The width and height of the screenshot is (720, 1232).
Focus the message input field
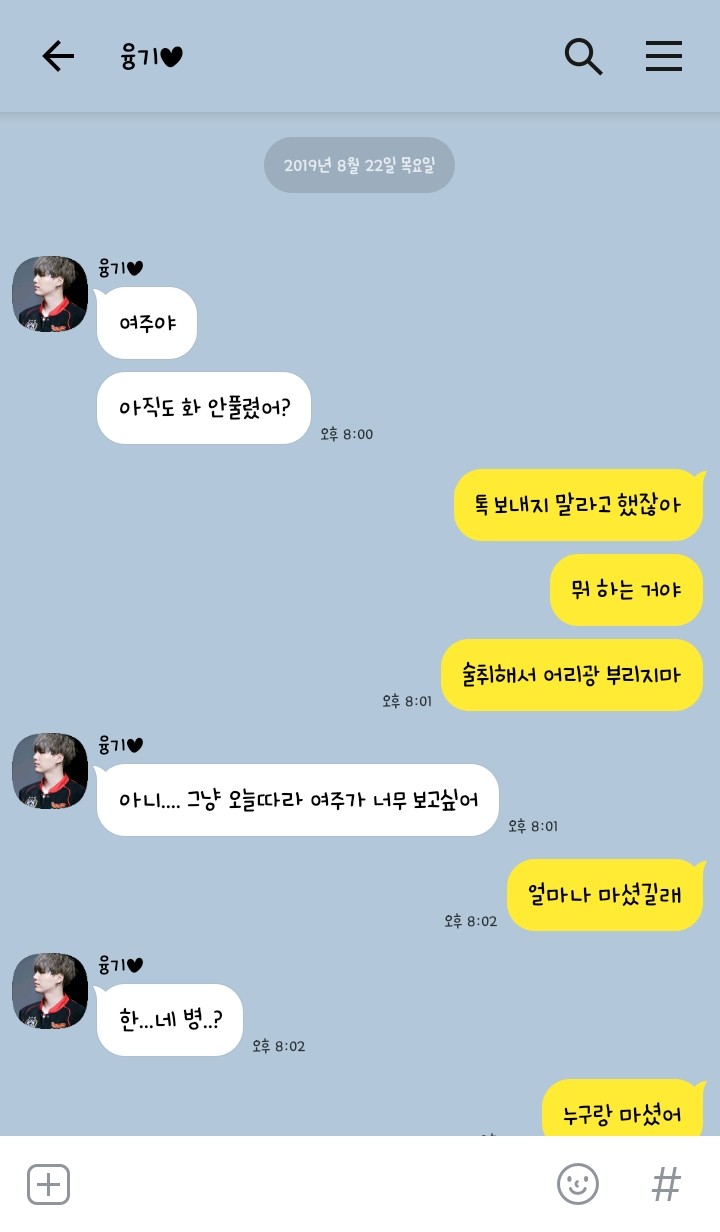(310, 1185)
